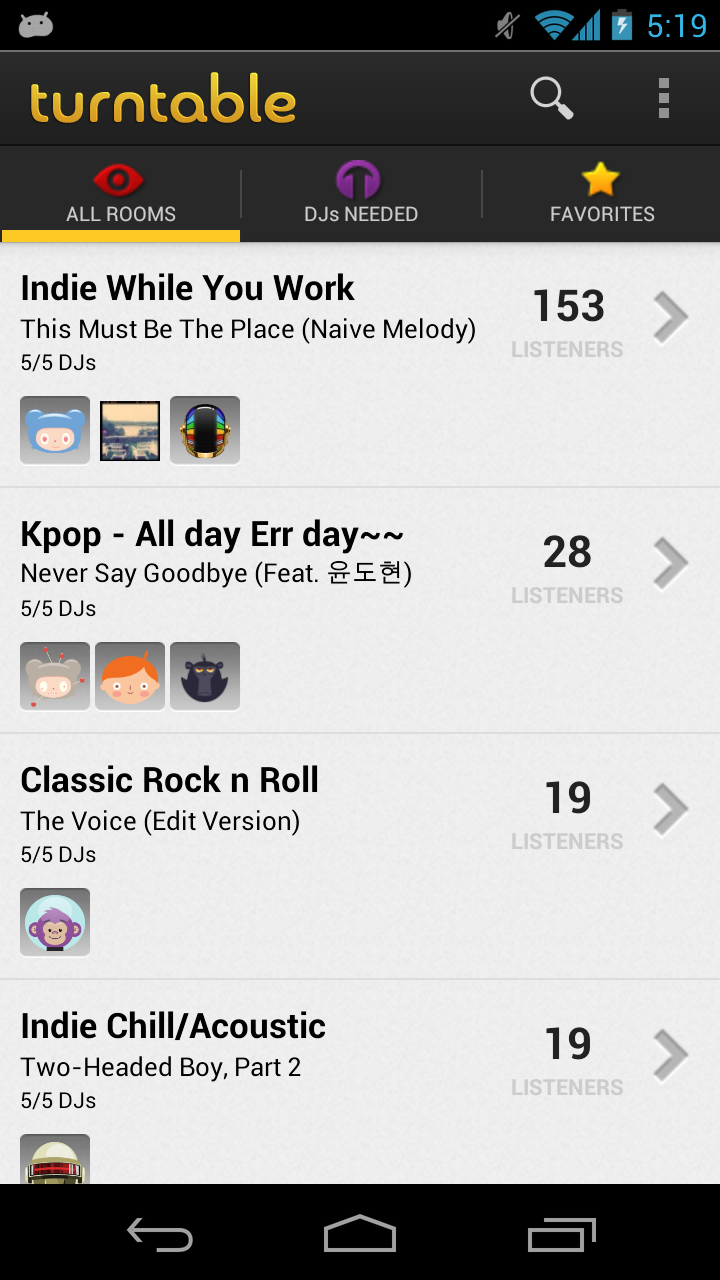Image resolution: width=720 pixels, height=1280 pixels.
Task: Switch to the DJs NEEDED tab
Action: 360,195
